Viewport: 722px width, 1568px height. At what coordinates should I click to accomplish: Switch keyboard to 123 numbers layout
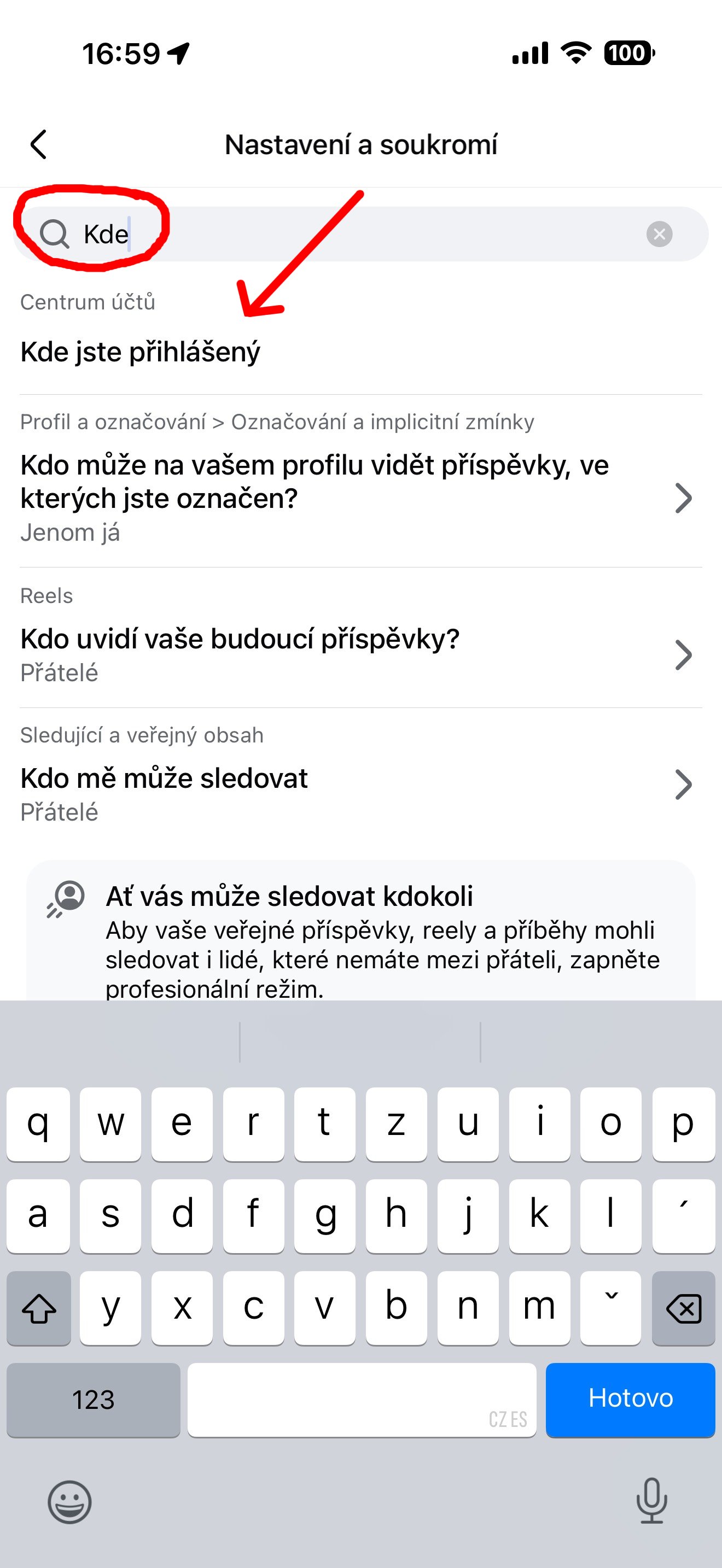[93, 1399]
